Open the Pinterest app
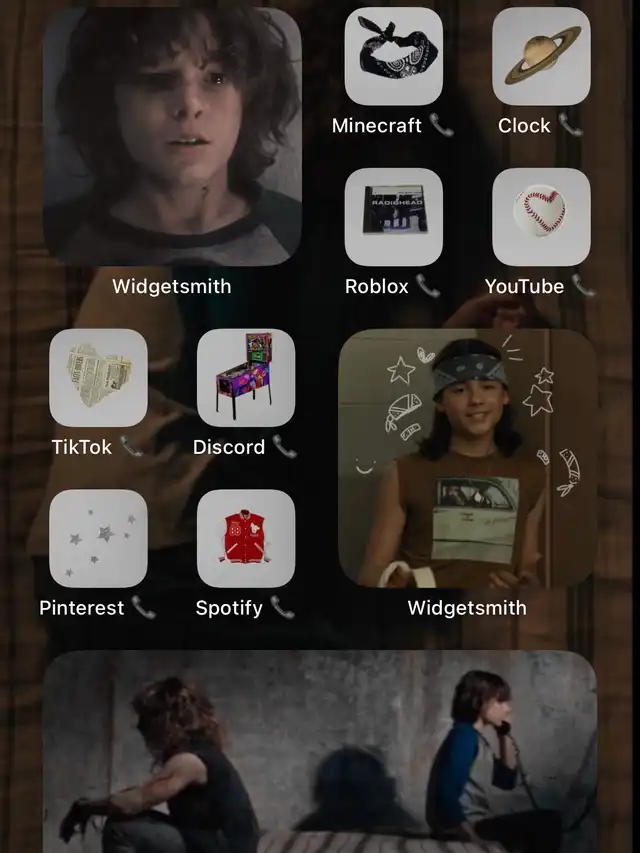640x853 pixels. coord(98,538)
